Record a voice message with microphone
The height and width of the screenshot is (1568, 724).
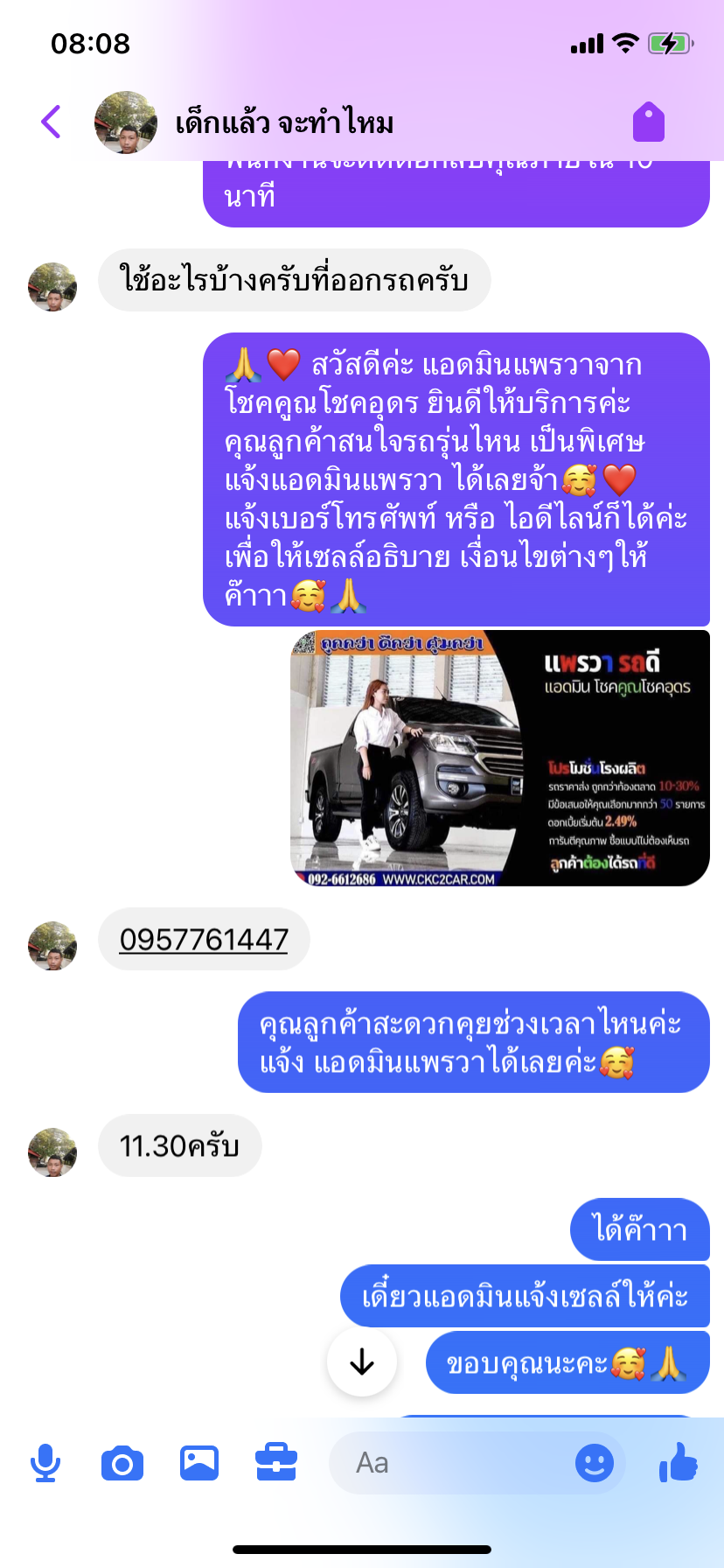[x=45, y=1463]
